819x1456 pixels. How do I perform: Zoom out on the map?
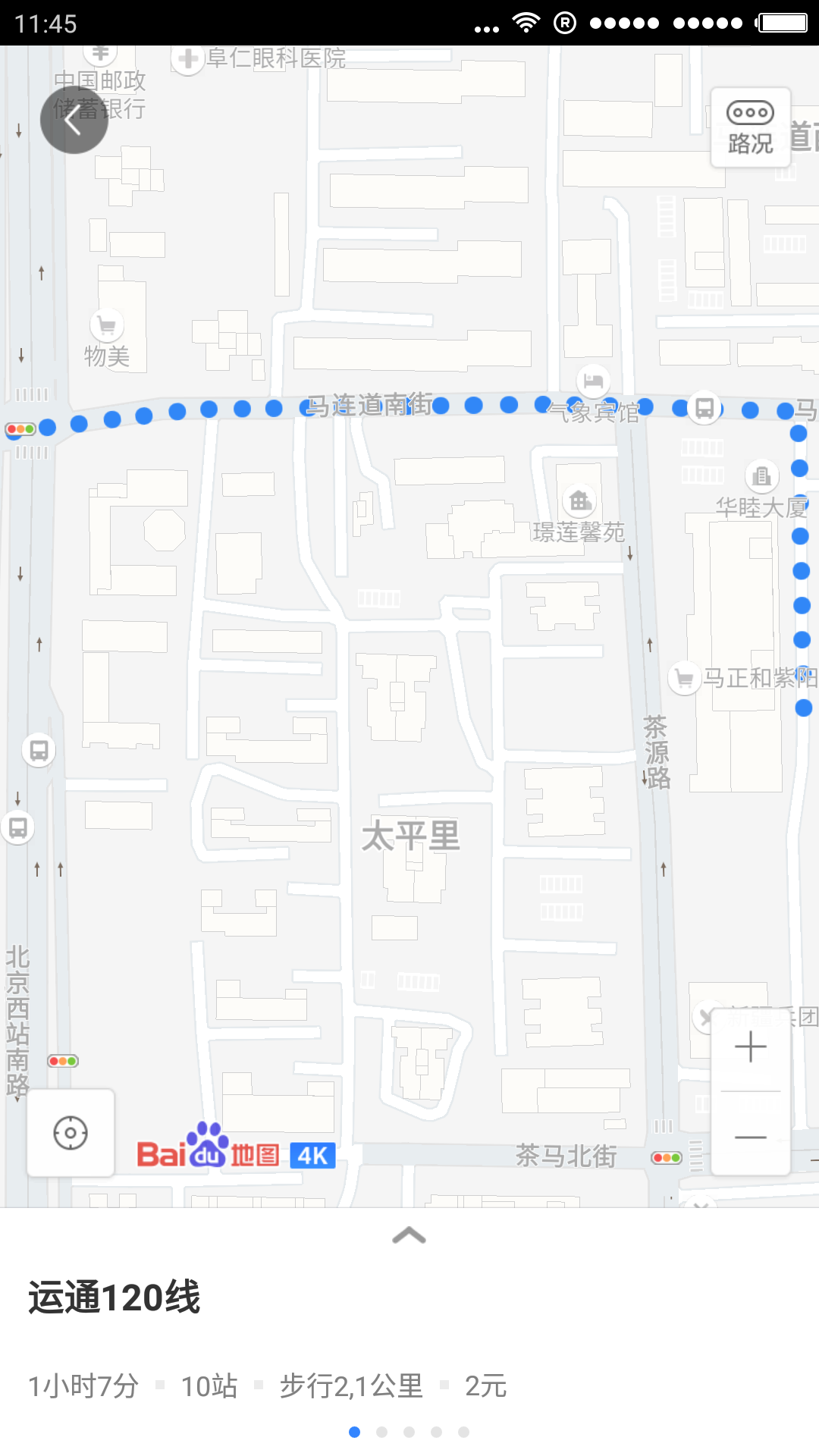click(x=750, y=1137)
